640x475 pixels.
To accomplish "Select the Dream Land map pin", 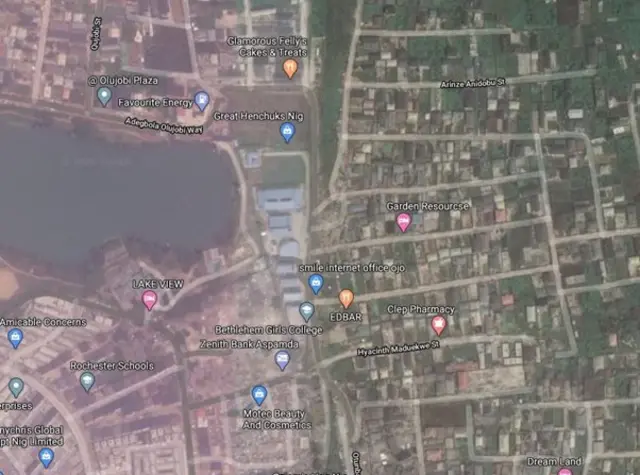I will click(x=566, y=471).
